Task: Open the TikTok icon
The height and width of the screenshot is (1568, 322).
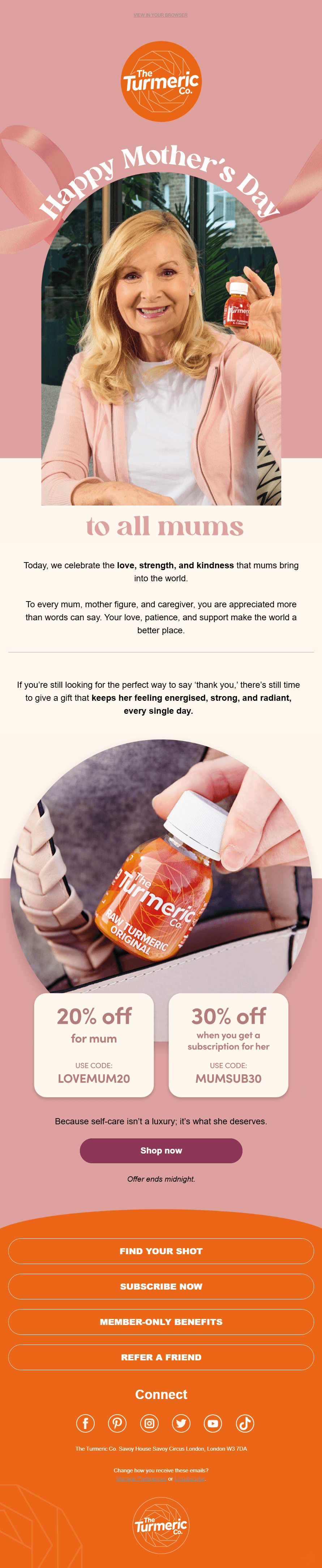Action: pos(245,1423)
